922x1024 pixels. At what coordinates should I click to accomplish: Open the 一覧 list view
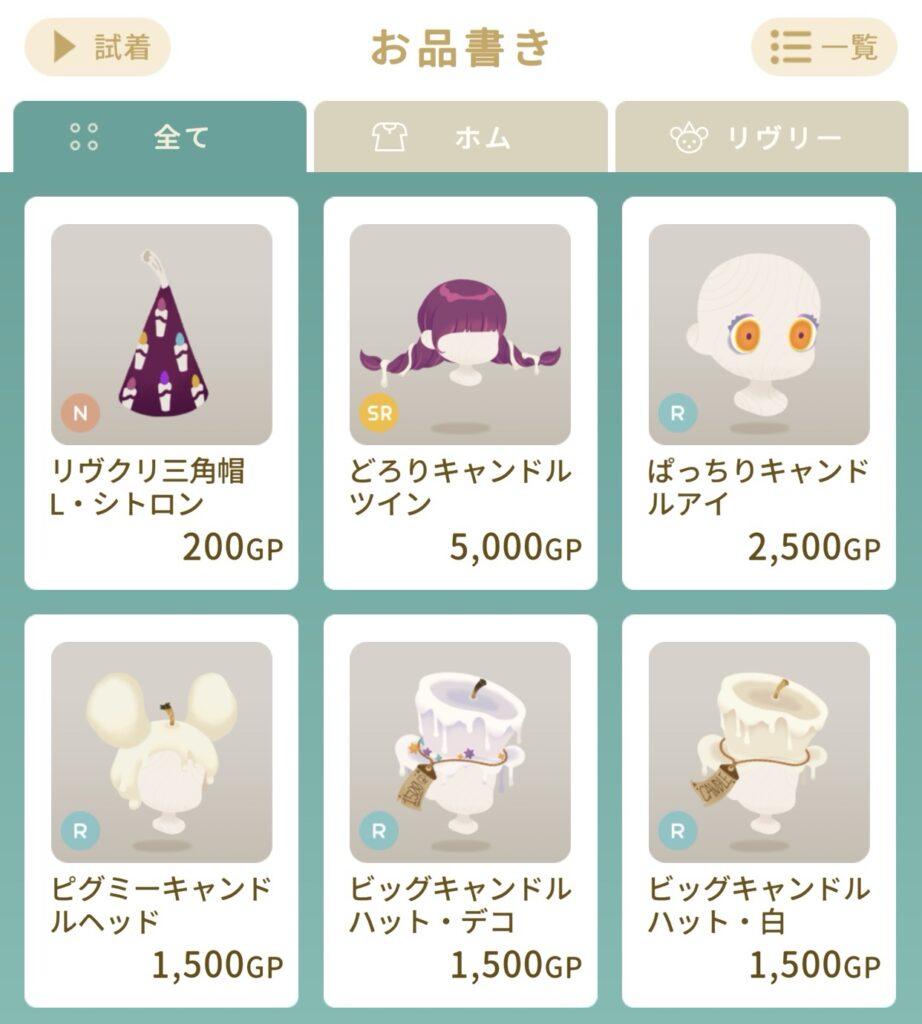click(x=824, y=47)
